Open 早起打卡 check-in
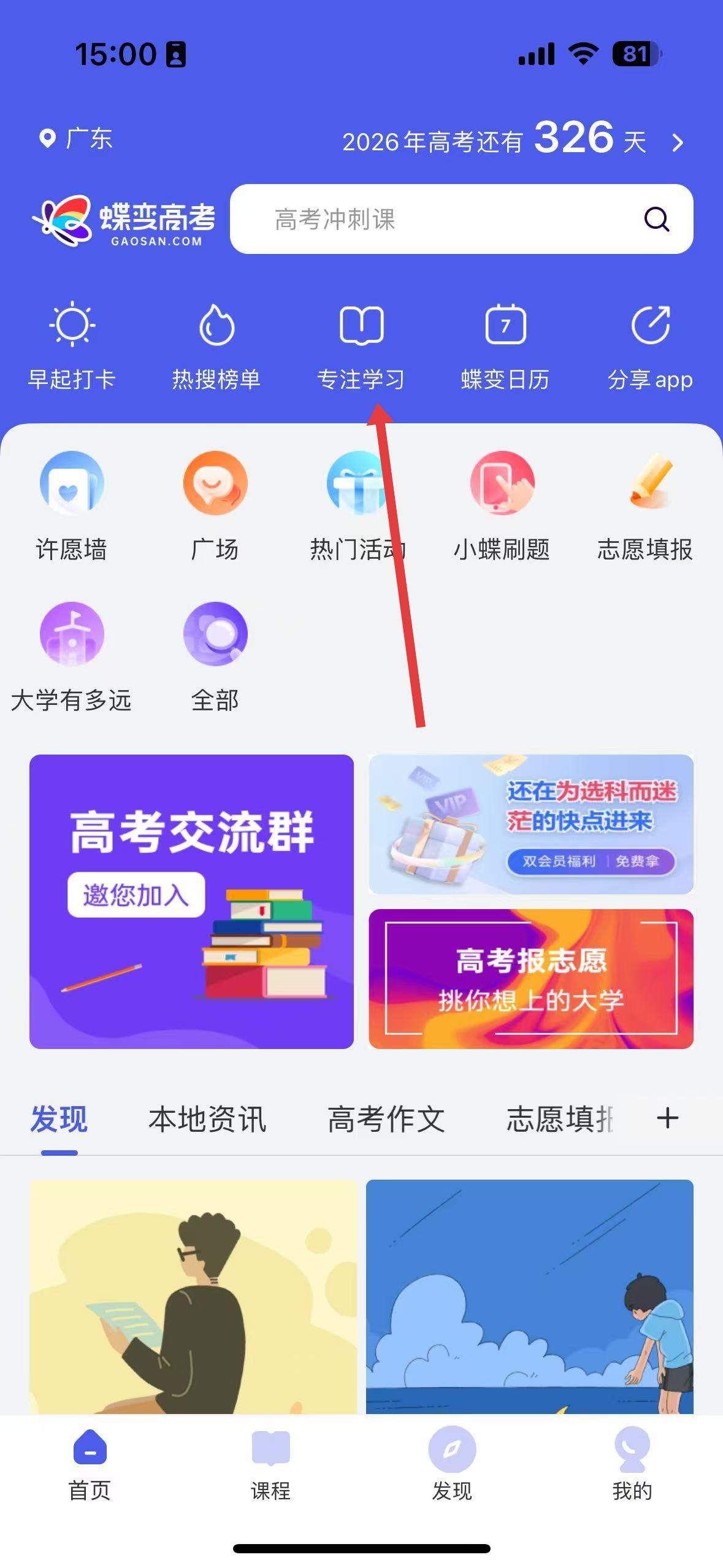This screenshot has height=1568, width=723. point(72,346)
